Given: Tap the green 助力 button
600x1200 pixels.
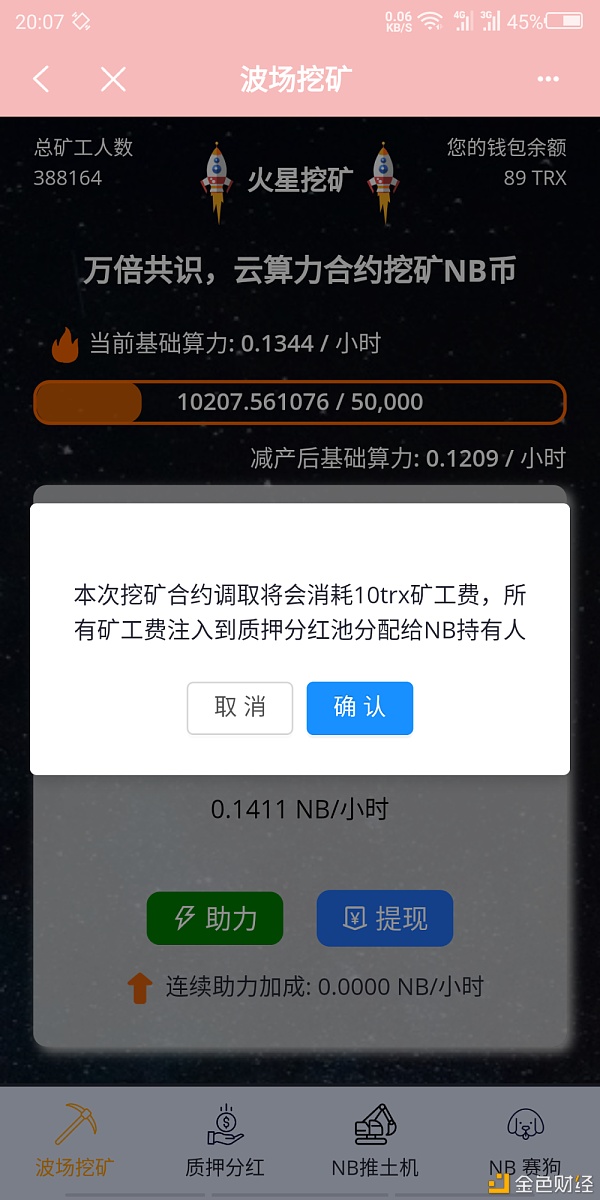Looking at the screenshot, I should point(215,918).
